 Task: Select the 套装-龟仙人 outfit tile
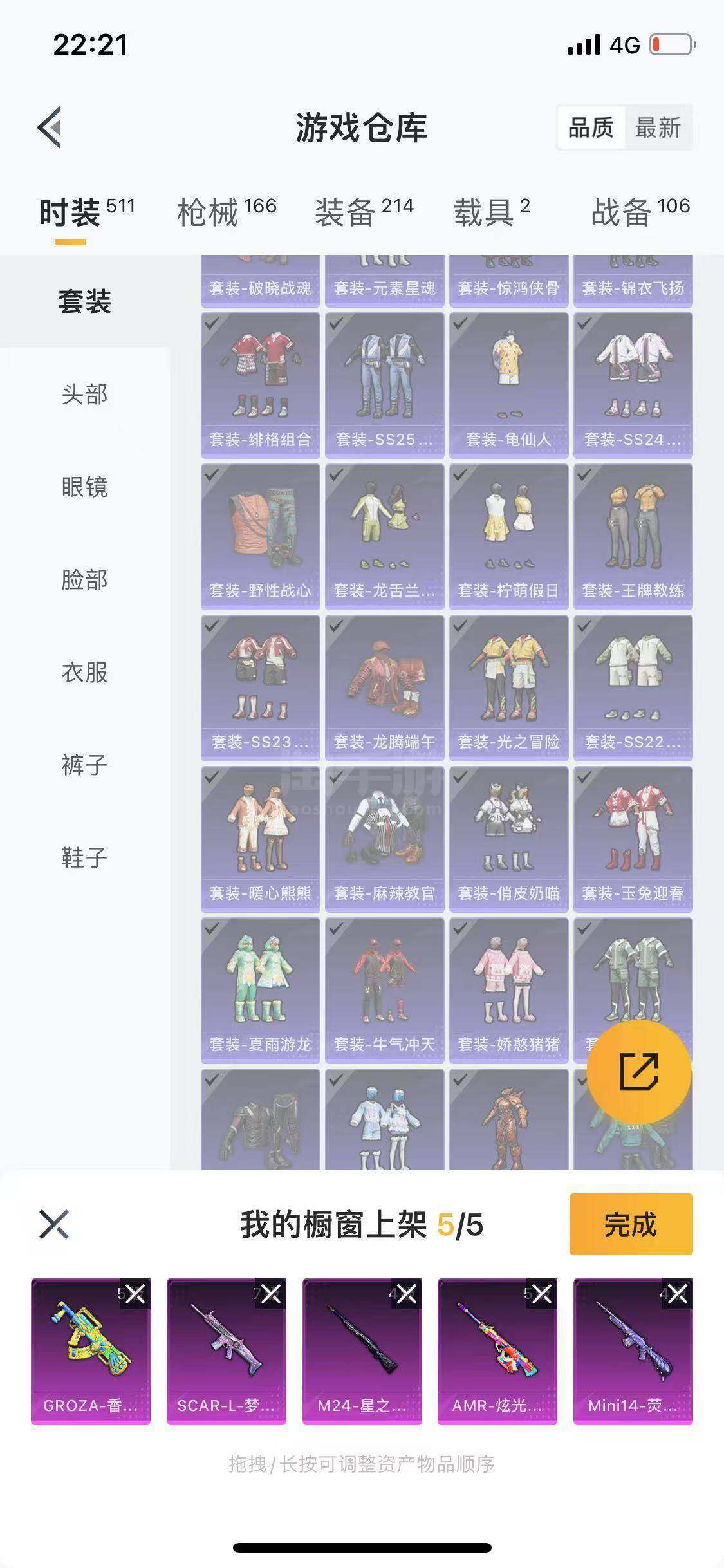click(x=508, y=386)
